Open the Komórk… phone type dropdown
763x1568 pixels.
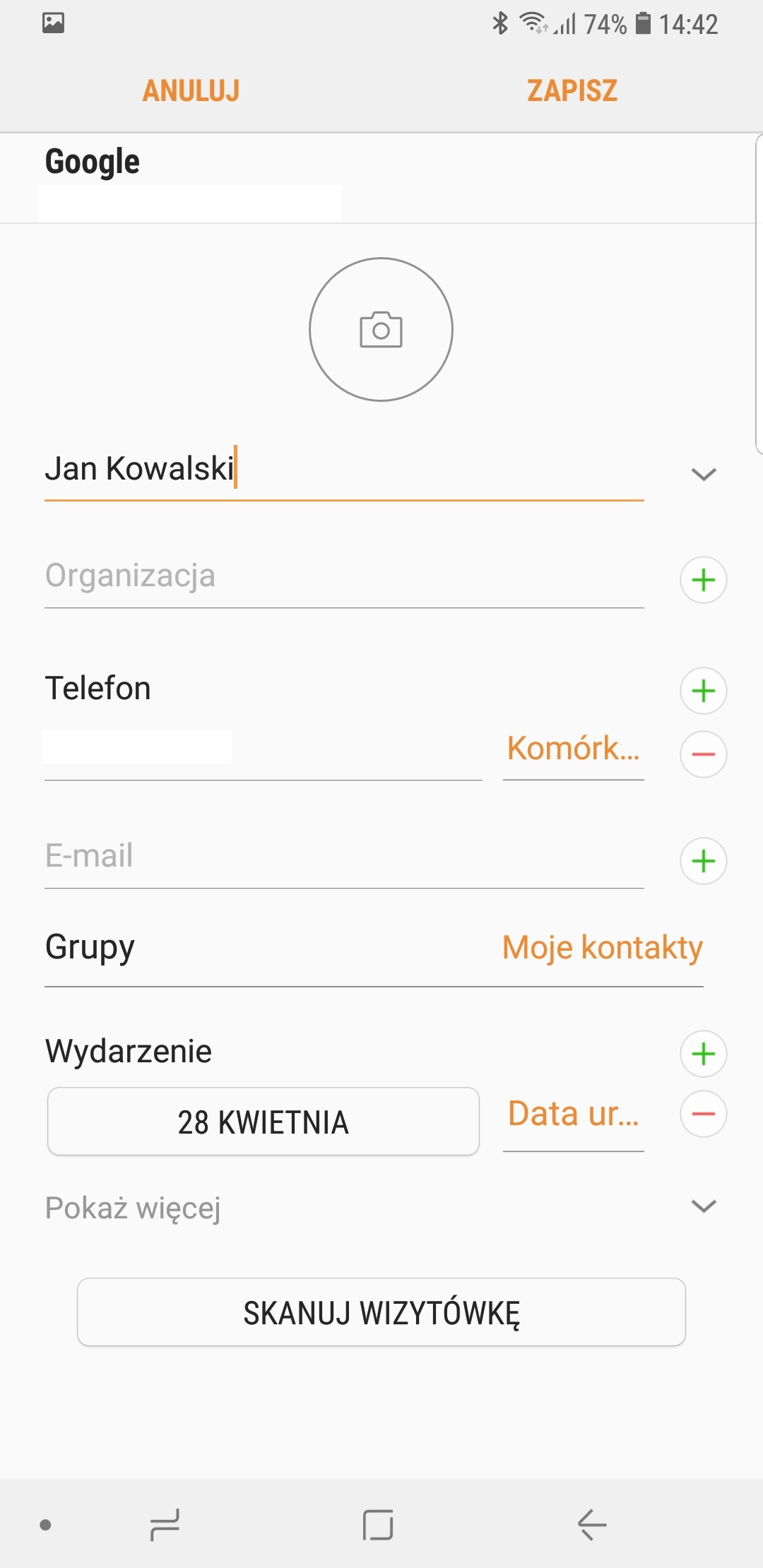(573, 749)
